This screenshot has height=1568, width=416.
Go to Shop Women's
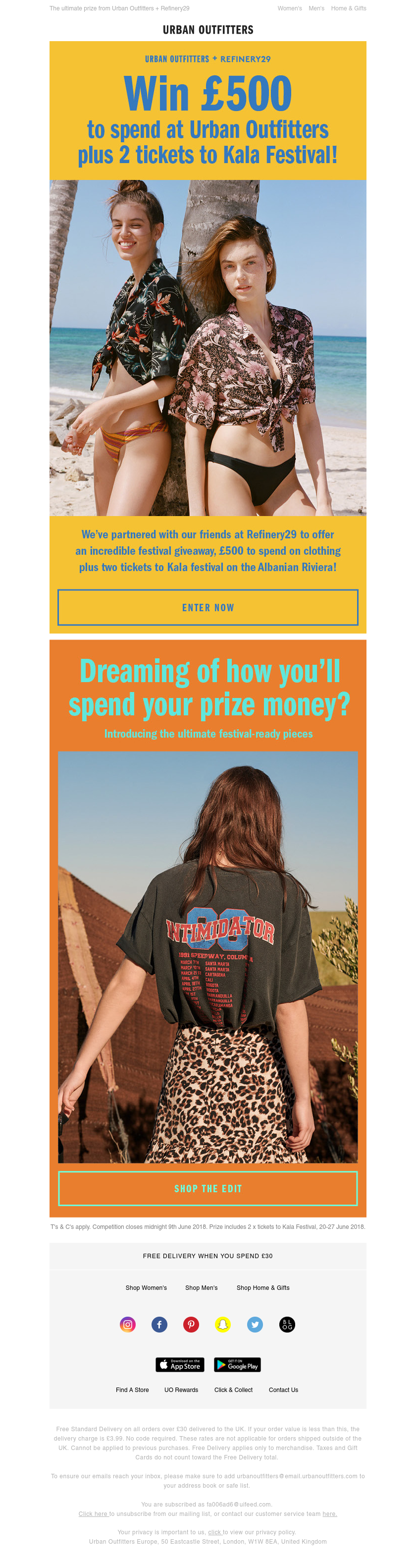pos(146,1287)
